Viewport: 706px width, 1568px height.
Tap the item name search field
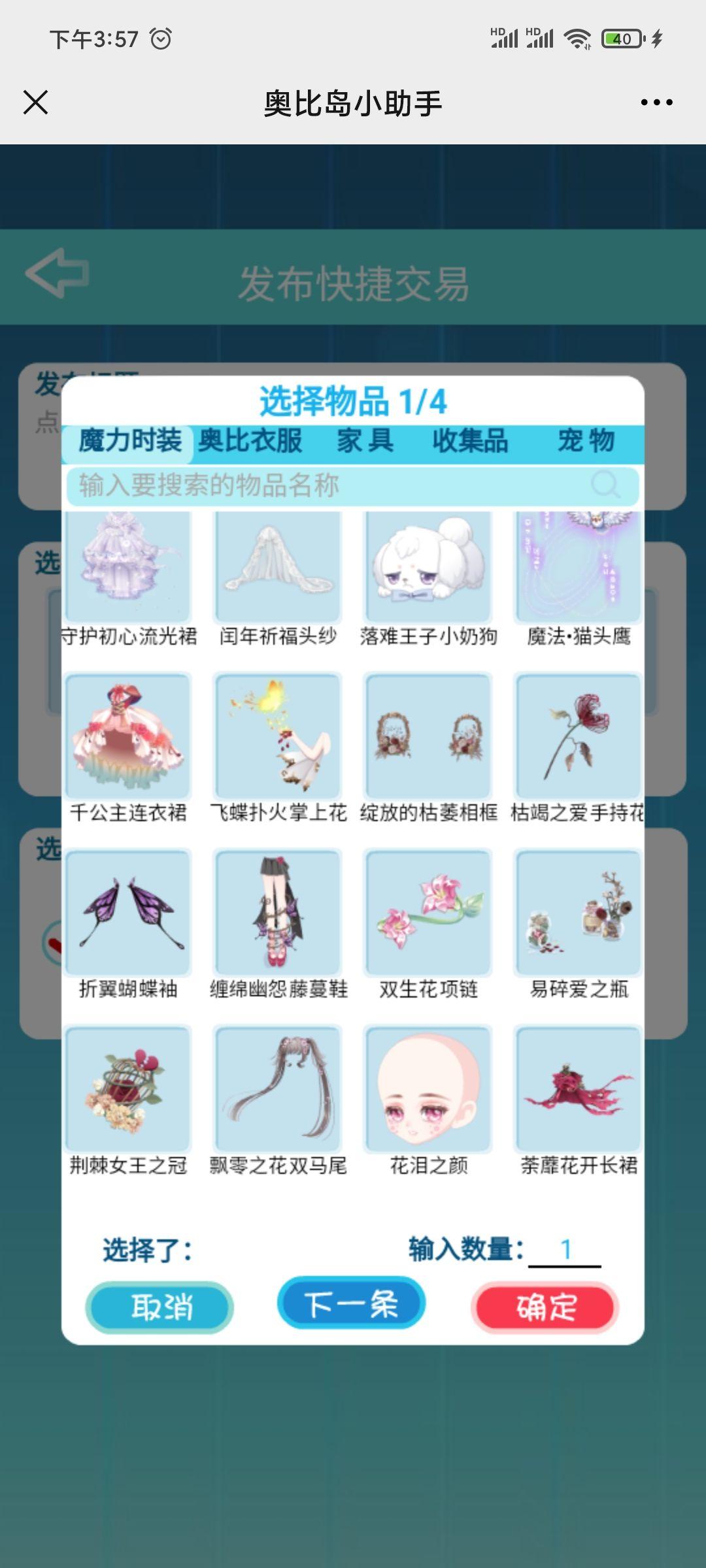click(333, 485)
